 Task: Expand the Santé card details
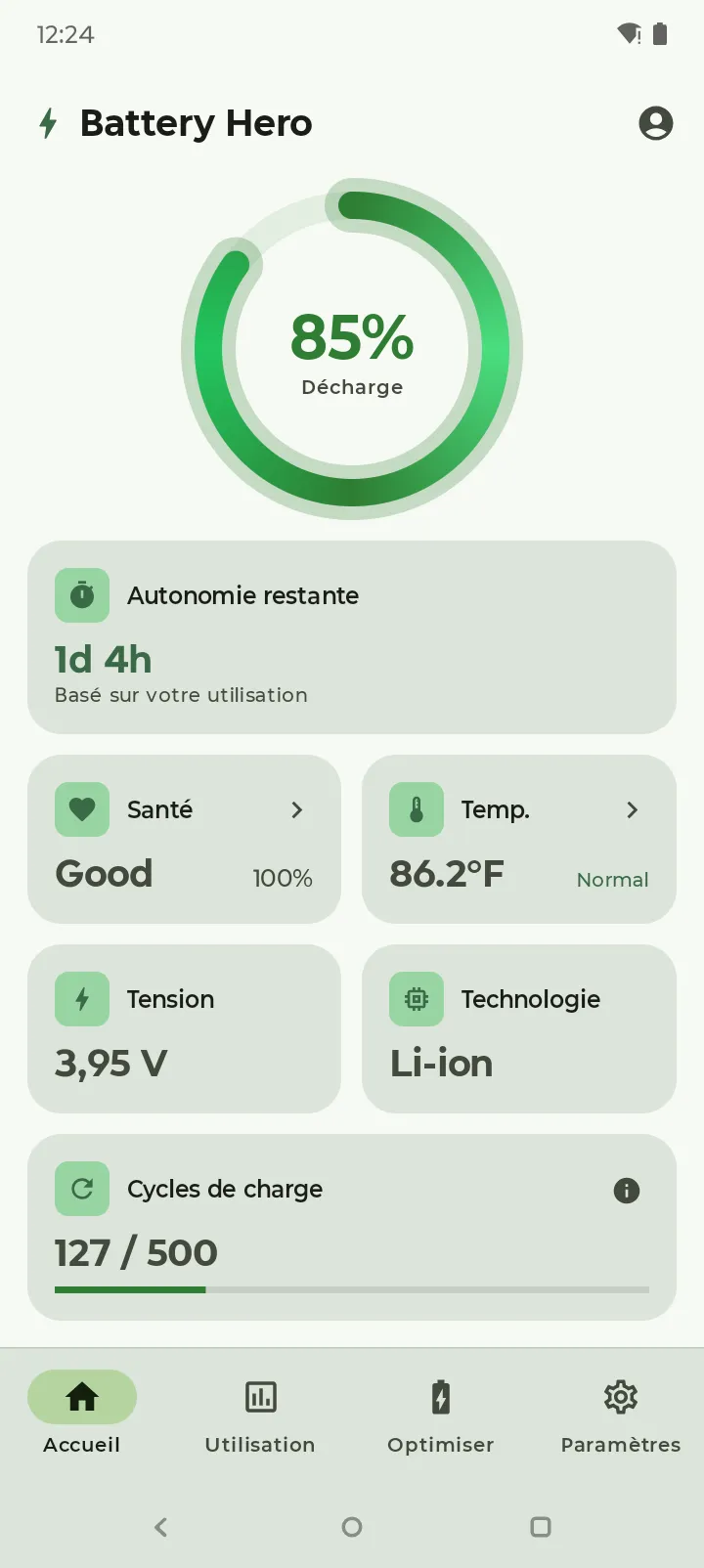[296, 809]
